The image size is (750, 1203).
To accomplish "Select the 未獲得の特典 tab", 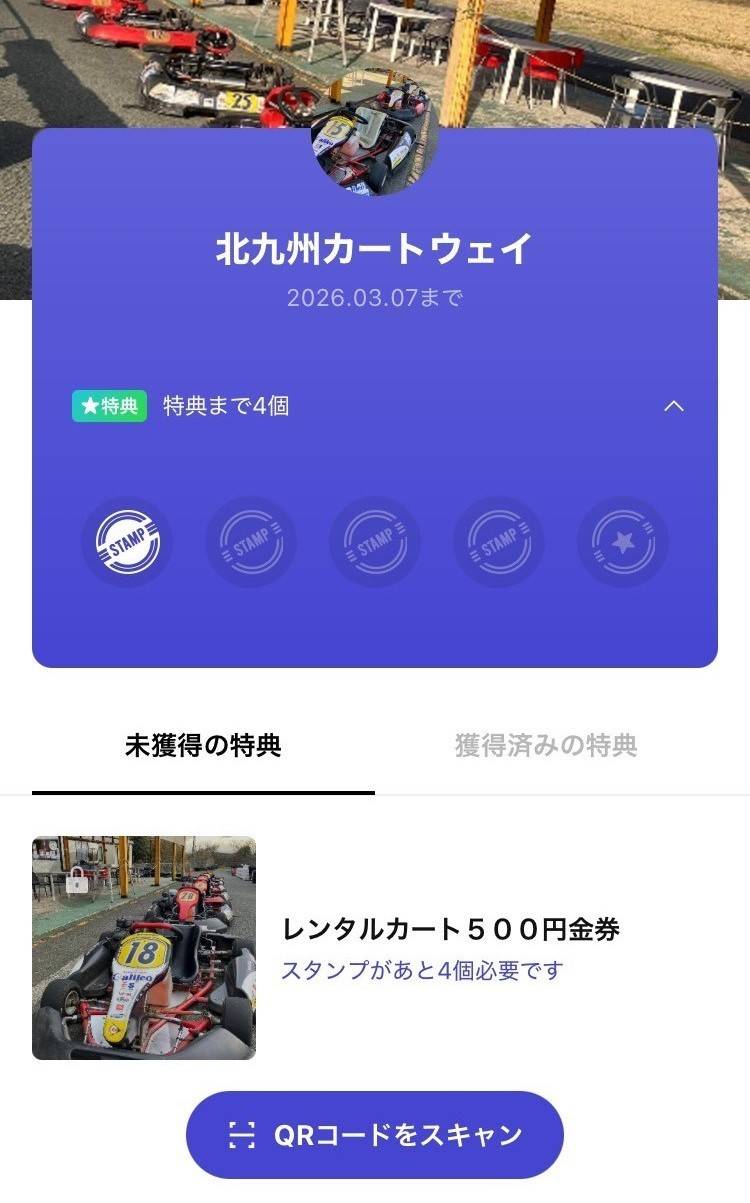I will [x=203, y=746].
